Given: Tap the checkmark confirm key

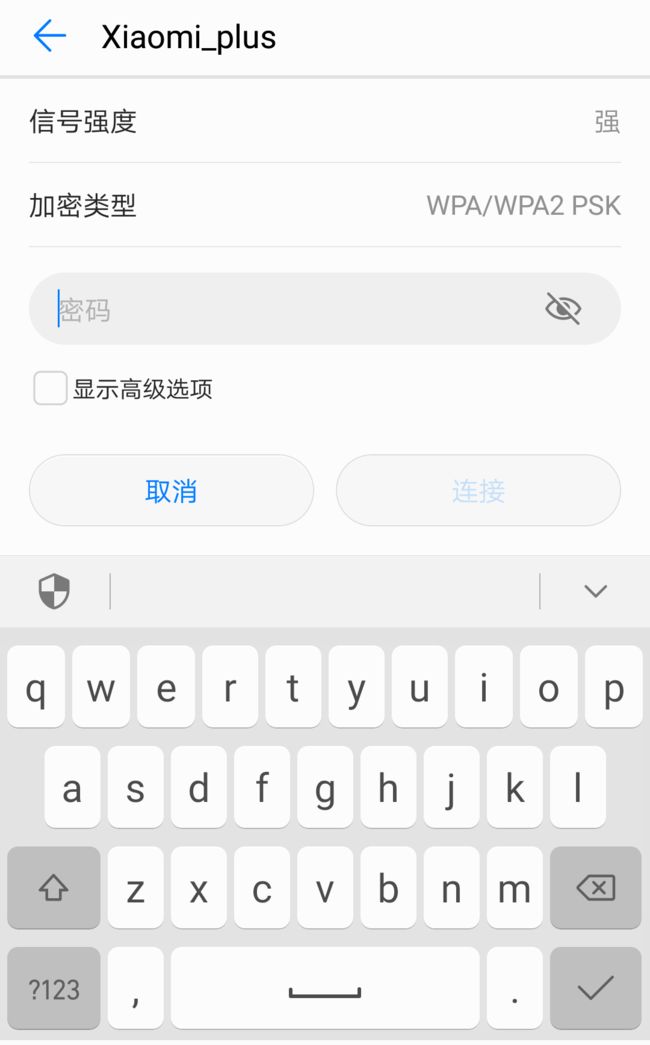Looking at the screenshot, I should pyautogui.click(x=595, y=989).
